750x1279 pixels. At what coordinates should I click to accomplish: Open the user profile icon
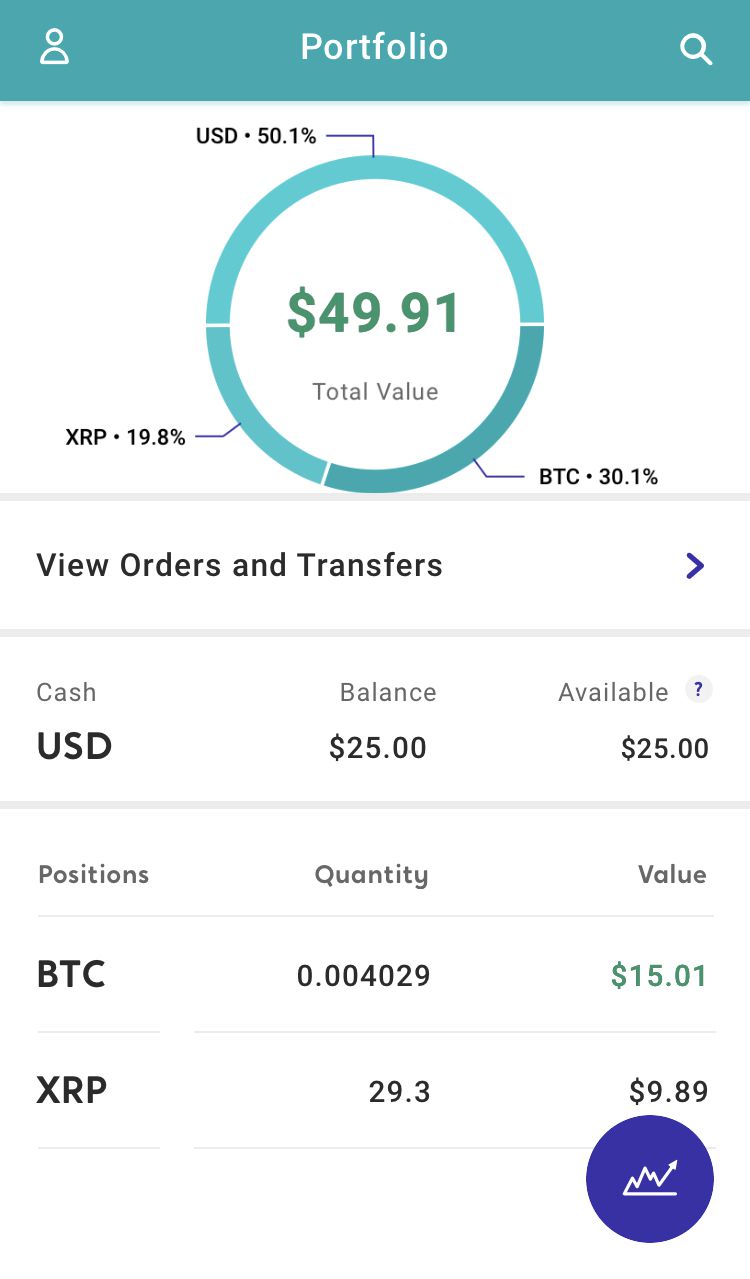click(54, 47)
